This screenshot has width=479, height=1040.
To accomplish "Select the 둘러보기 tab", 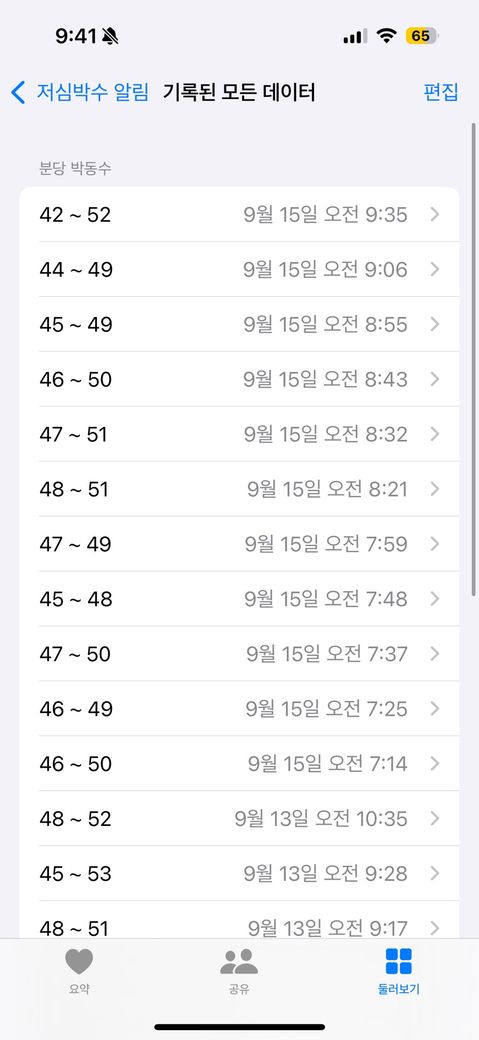I will coord(399,971).
